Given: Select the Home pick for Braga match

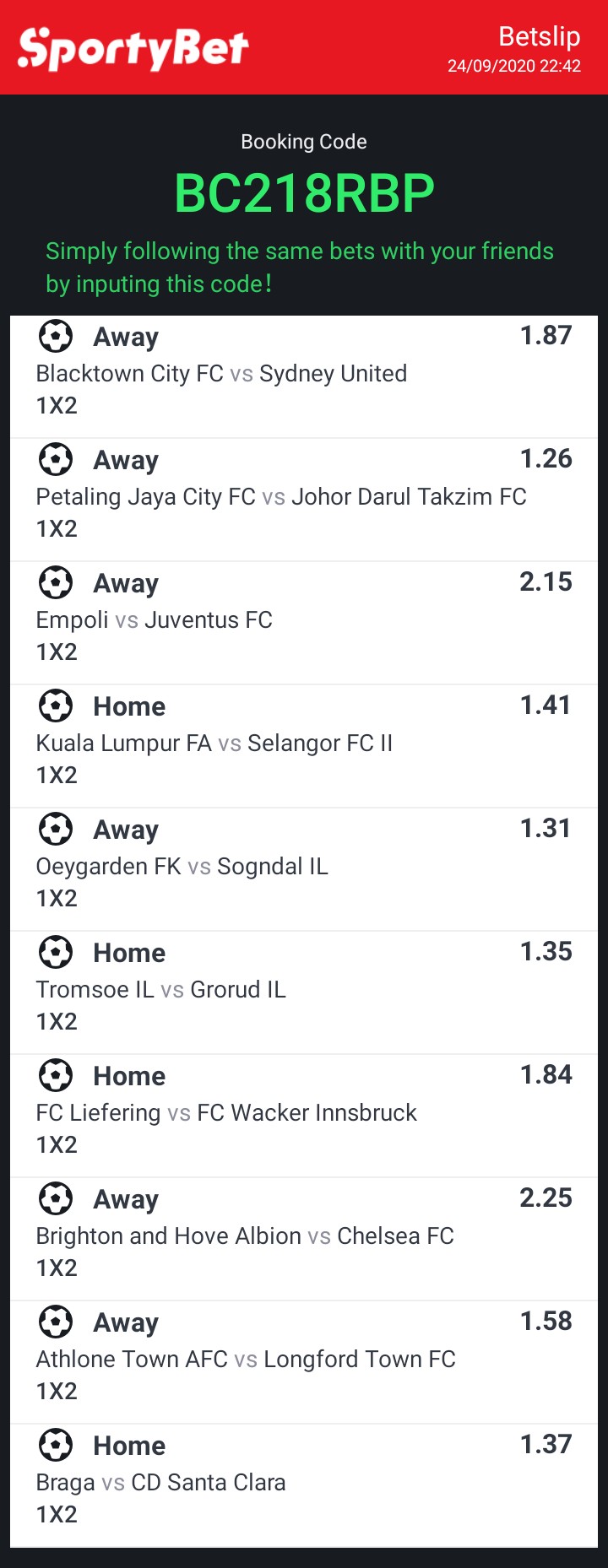Looking at the screenshot, I should [128, 1445].
